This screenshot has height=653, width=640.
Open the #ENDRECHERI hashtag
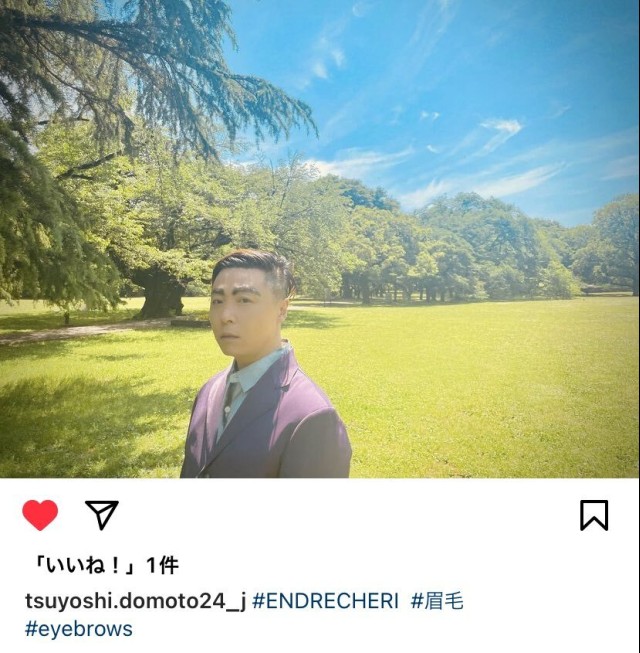click(x=326, y=601)
